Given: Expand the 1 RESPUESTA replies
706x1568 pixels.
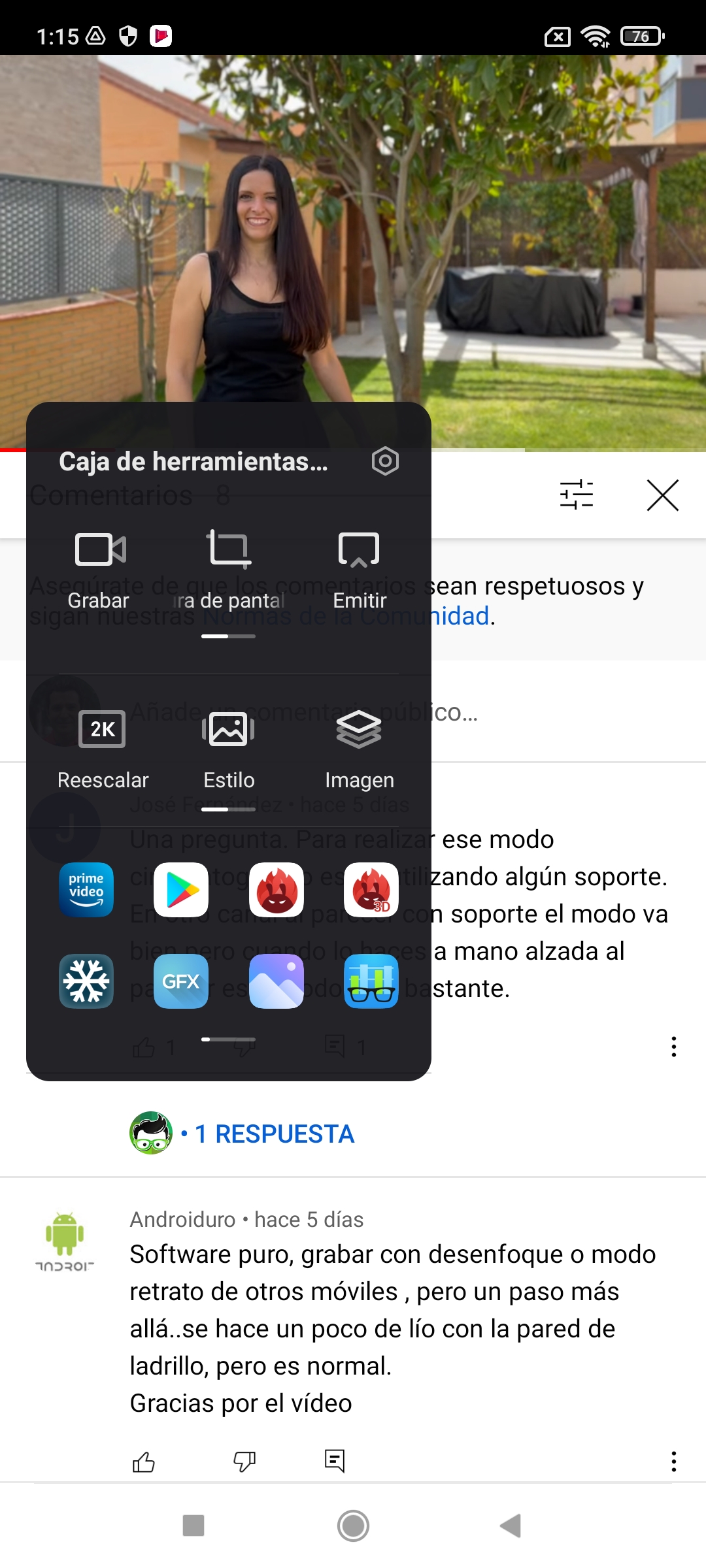Looking at the screenshot, I should (275, 1134).
